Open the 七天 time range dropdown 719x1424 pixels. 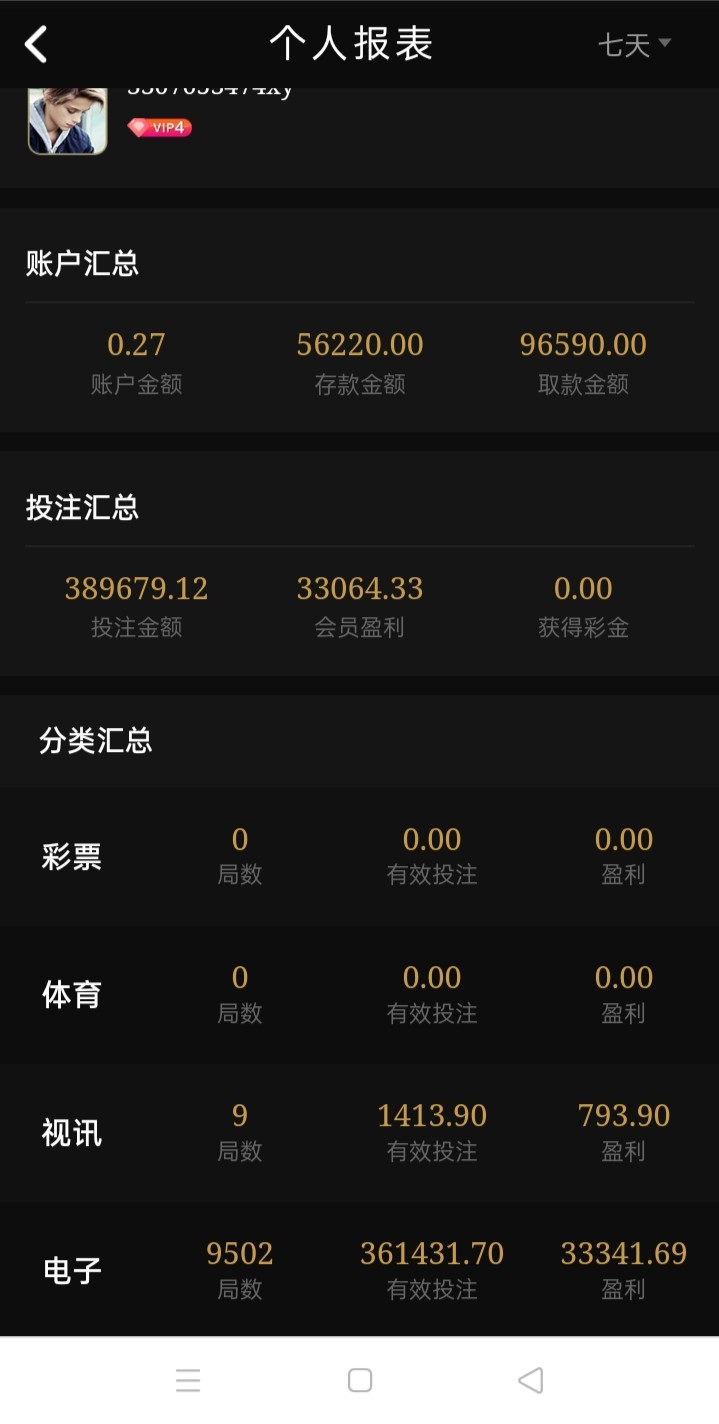click(x=634, y=44)
